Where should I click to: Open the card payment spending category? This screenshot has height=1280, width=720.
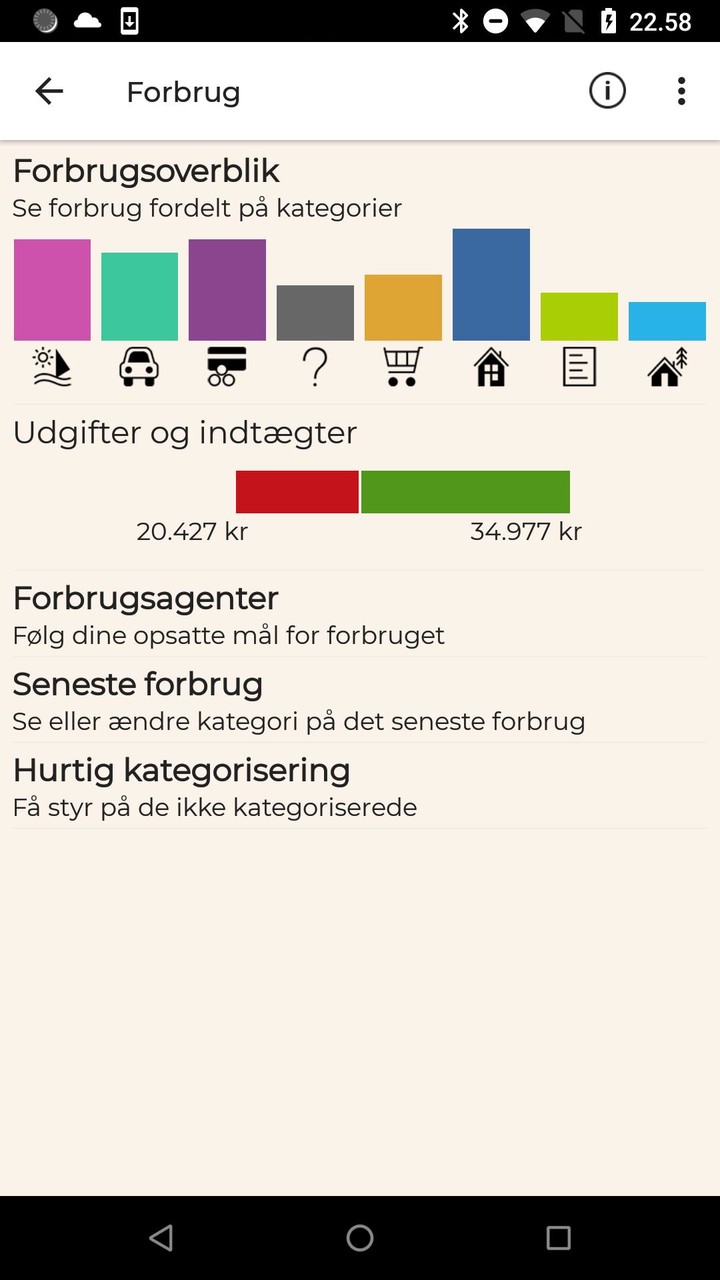pos(227,366)
